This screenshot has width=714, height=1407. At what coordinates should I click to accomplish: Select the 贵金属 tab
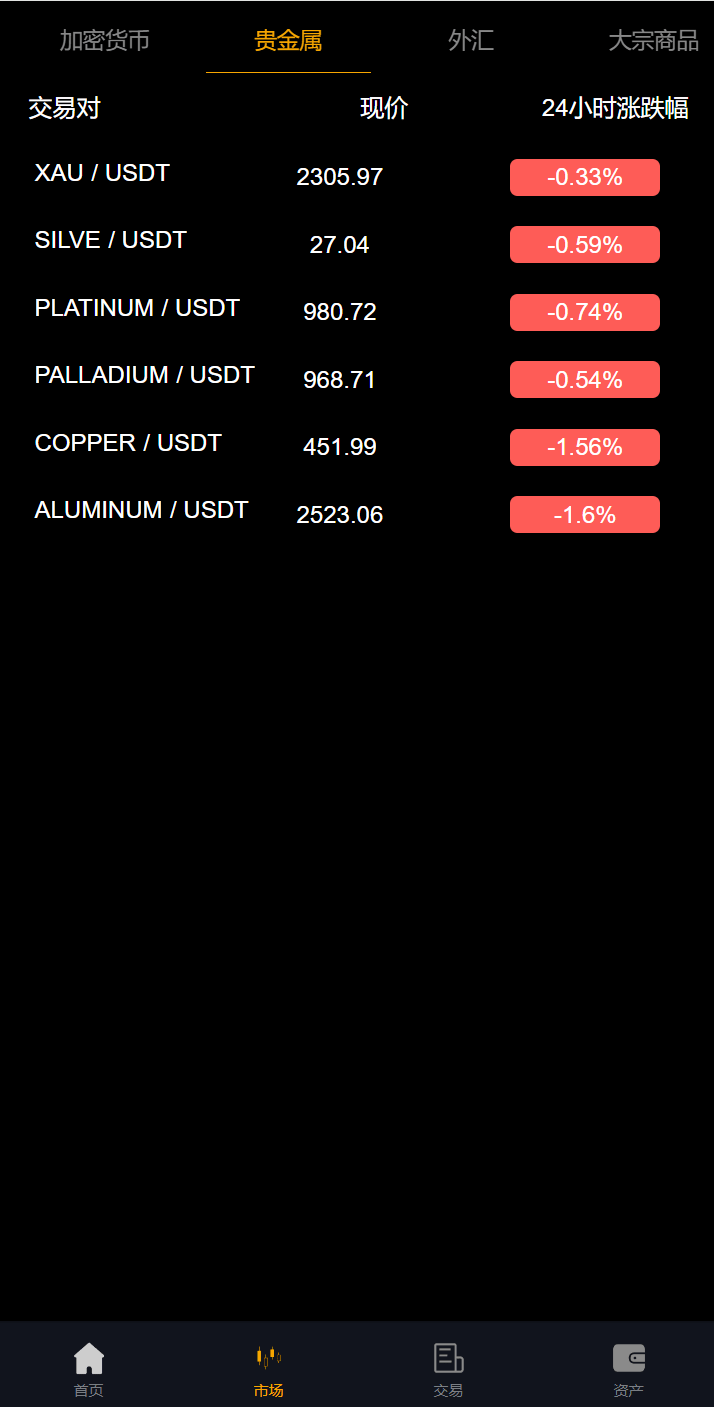[288, 41]
